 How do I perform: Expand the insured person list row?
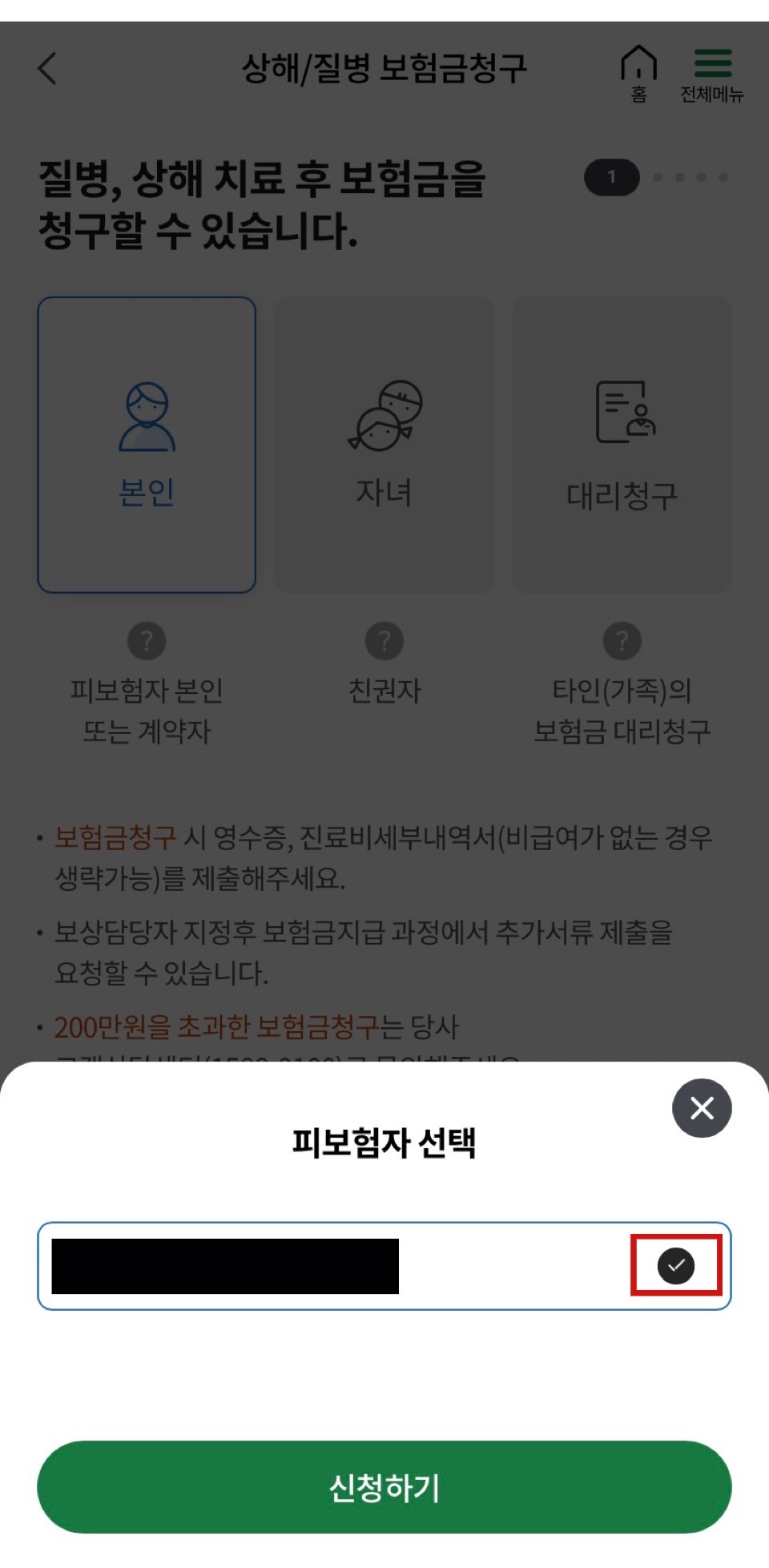click(x=384, y=1264)
